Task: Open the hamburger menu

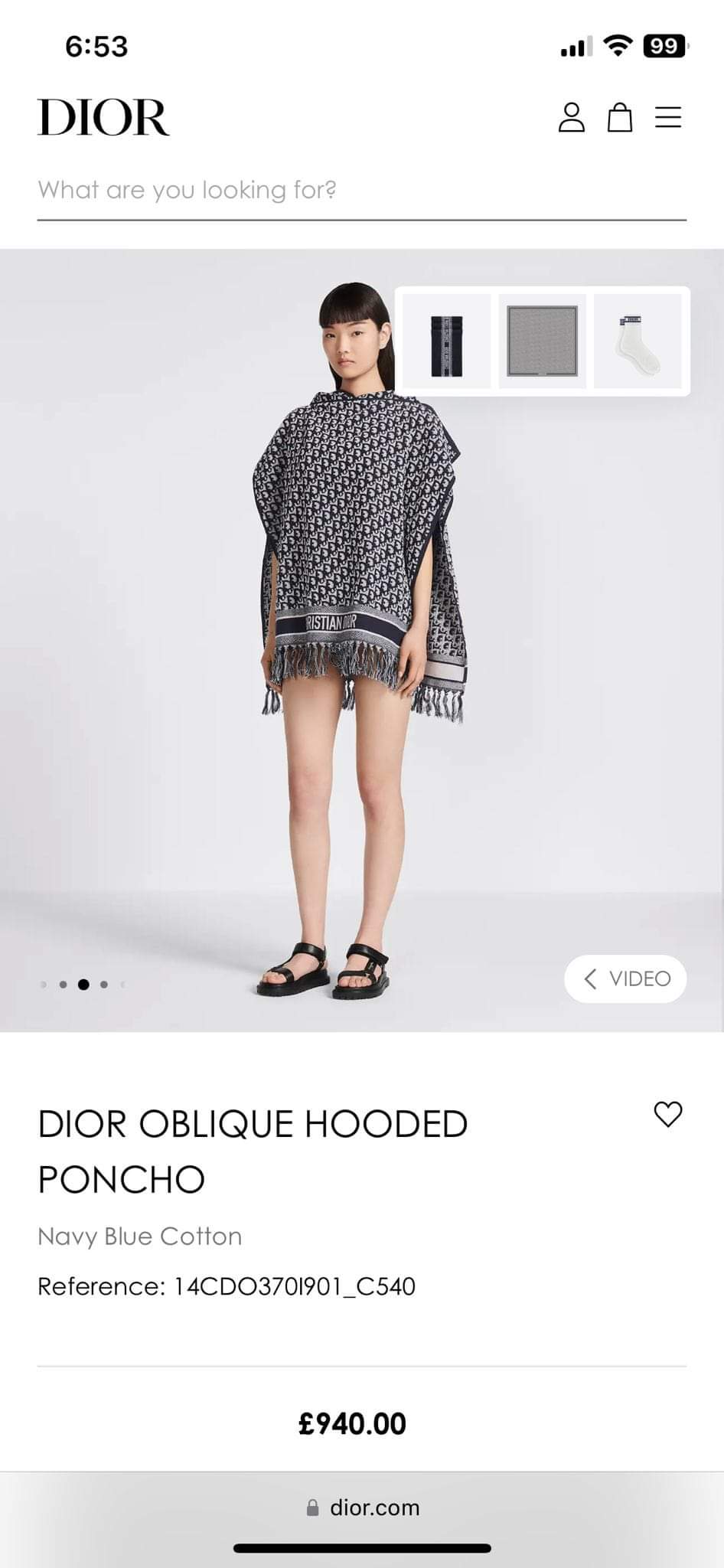Action: 668,117
